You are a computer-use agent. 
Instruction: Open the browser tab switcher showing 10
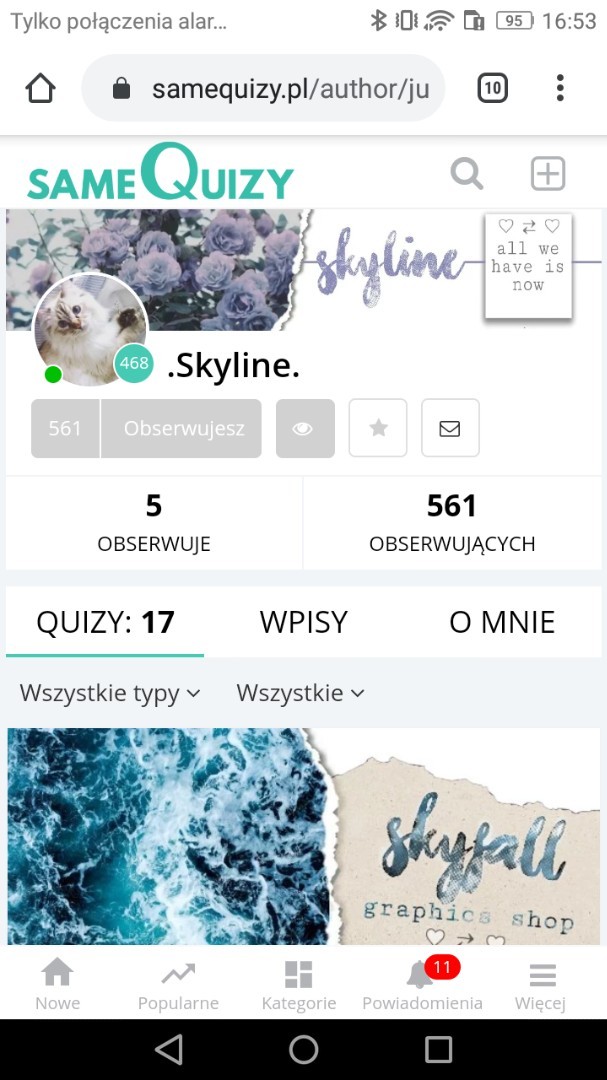[491, 88]
